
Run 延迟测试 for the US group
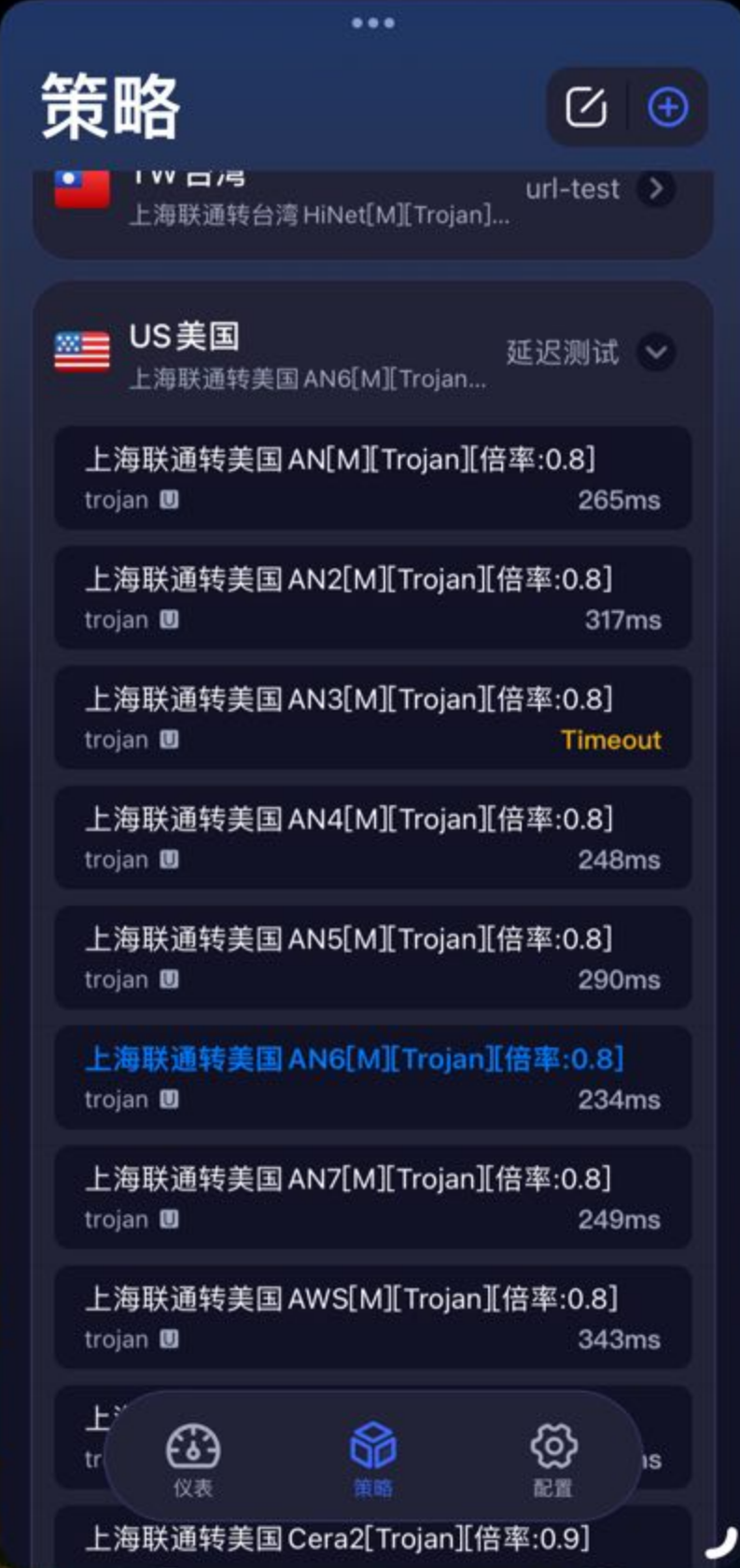(562, 353)
